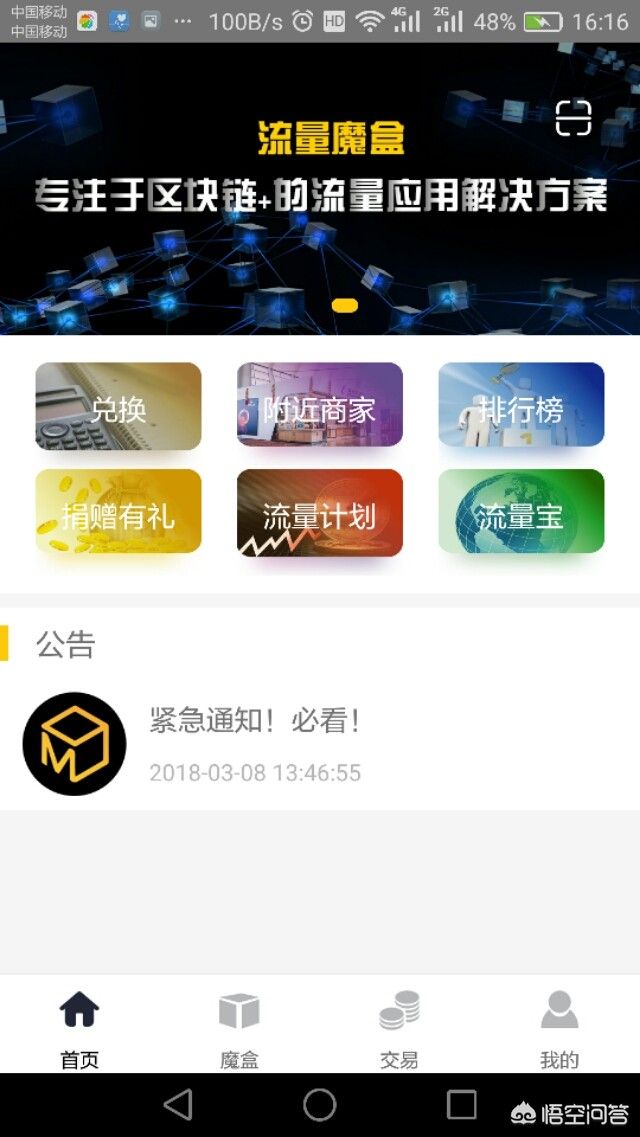The width and height of the screenshot is (640, 1137).
Task: Switch to the 魔盒 tab
Action: point(239,1025)
